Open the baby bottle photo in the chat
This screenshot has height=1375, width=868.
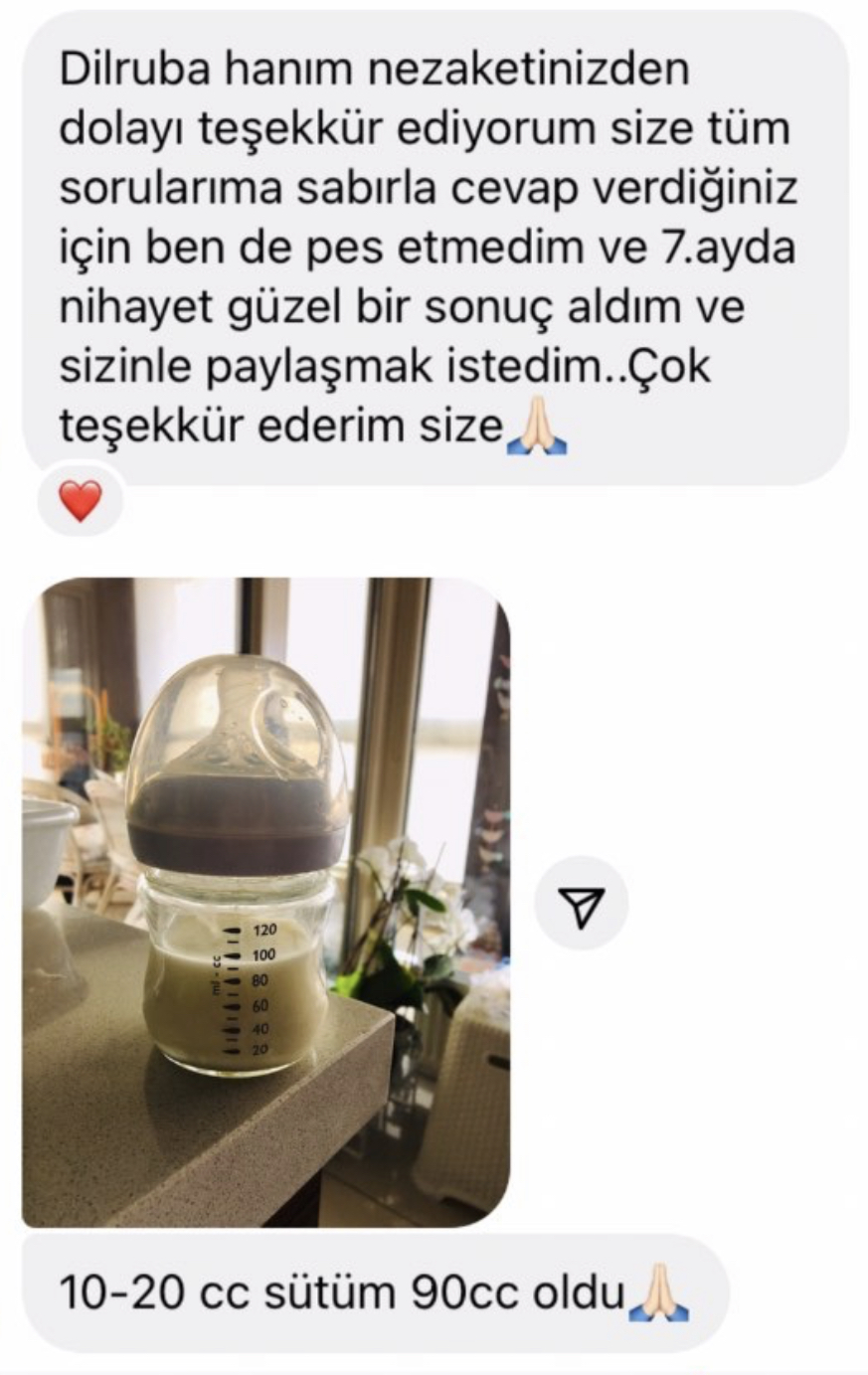(x=265, y=901)
